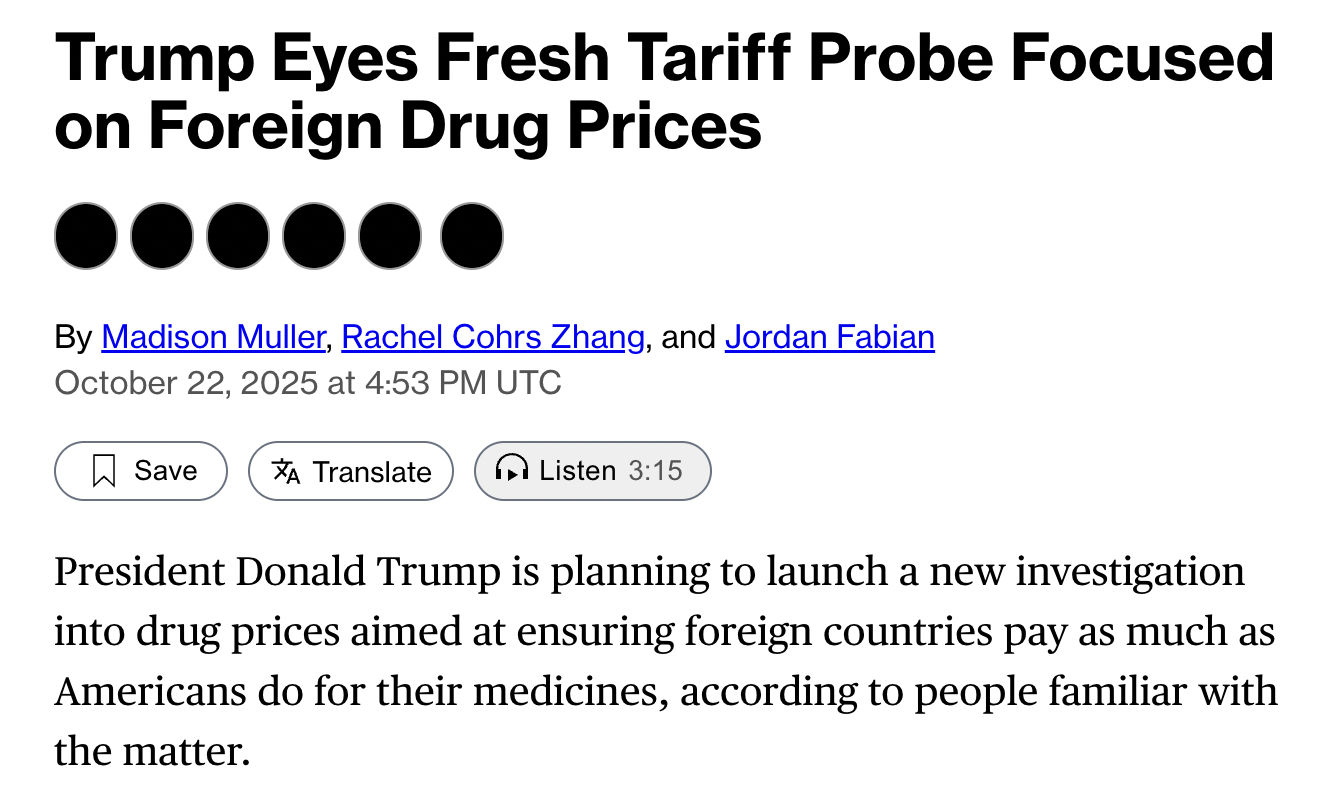Listen to the article audio

tap(592, 470)
